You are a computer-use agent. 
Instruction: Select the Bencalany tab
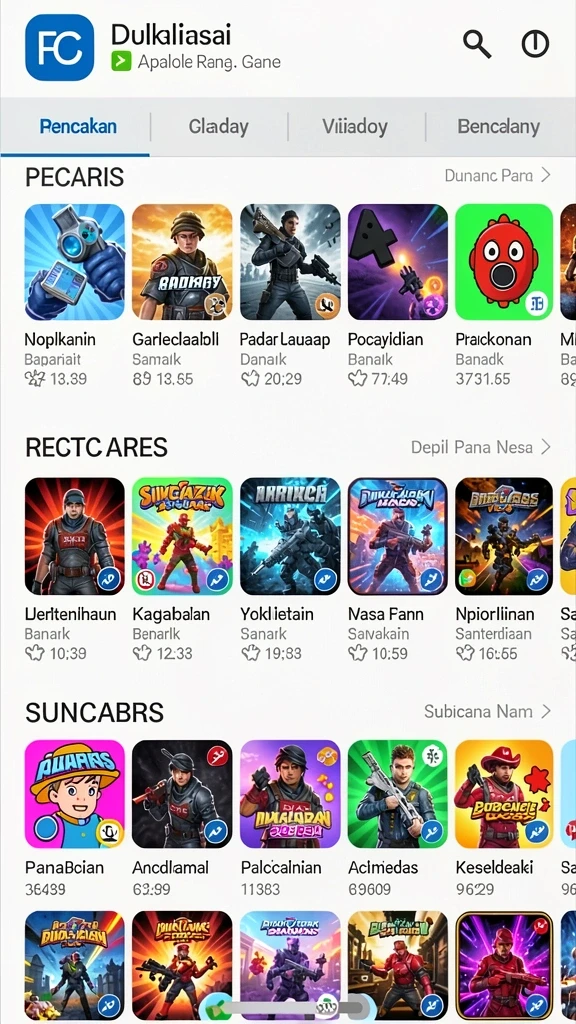(x=498, y=126)
